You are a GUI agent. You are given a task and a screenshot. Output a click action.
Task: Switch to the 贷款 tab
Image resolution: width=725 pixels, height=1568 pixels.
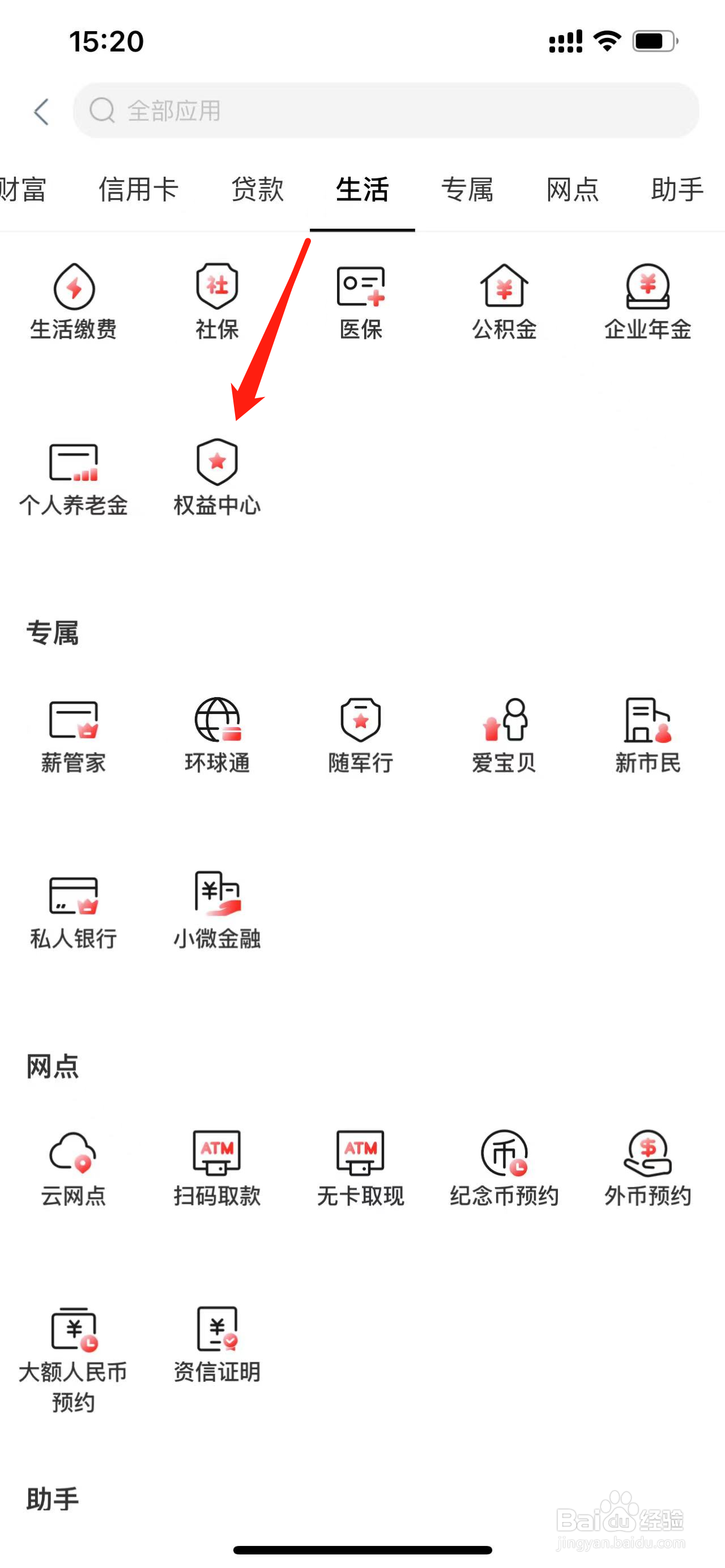point(258,189)
